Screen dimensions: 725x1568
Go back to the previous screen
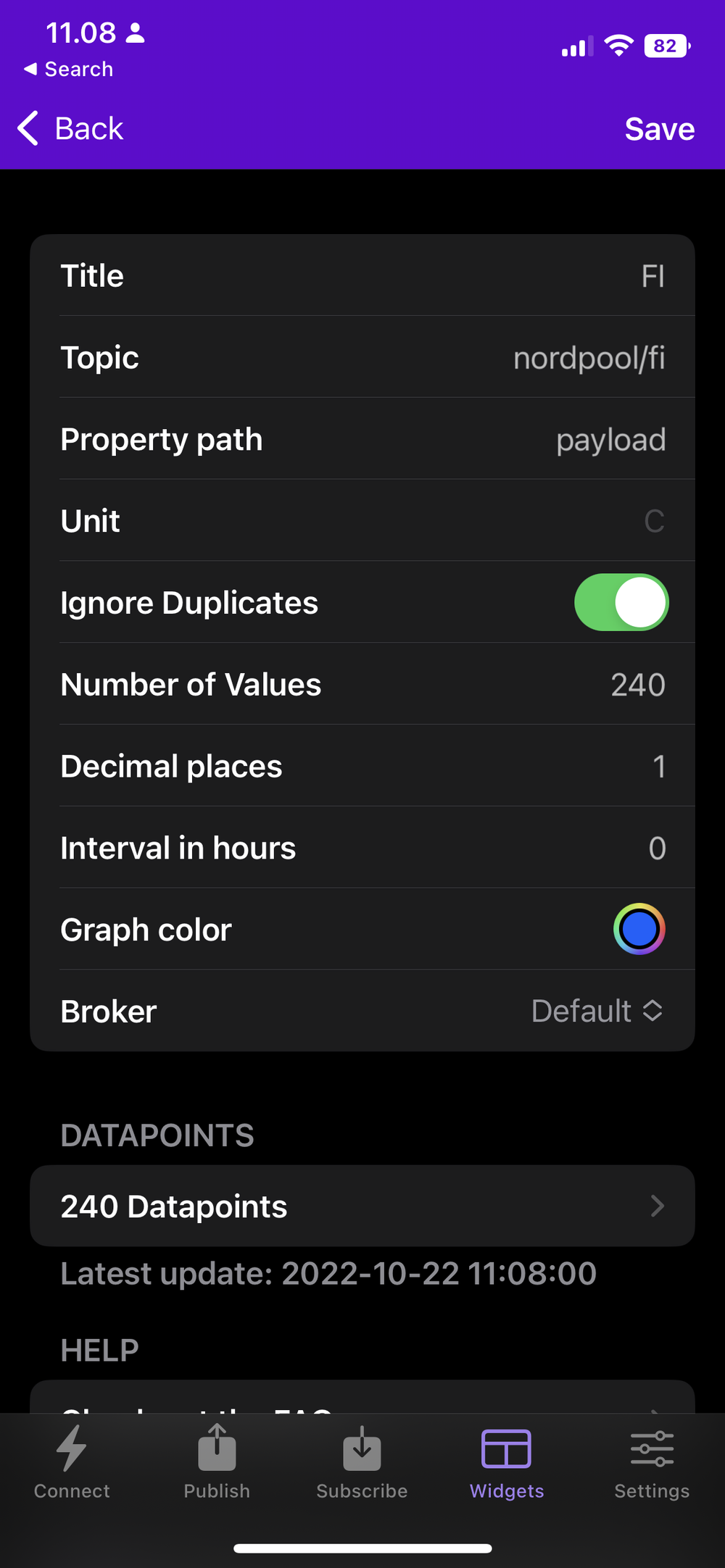coord(71,129)
